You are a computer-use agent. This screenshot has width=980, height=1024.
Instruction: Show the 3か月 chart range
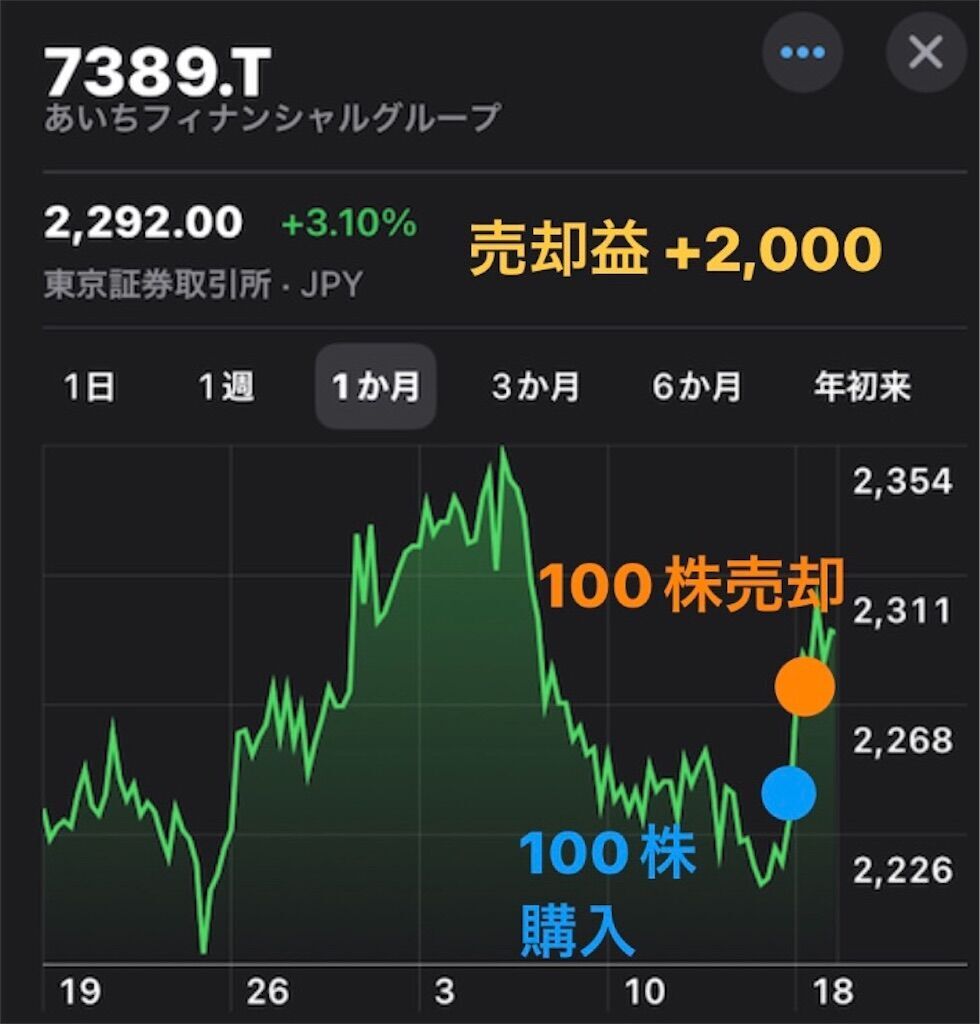(x=535, y=387)
